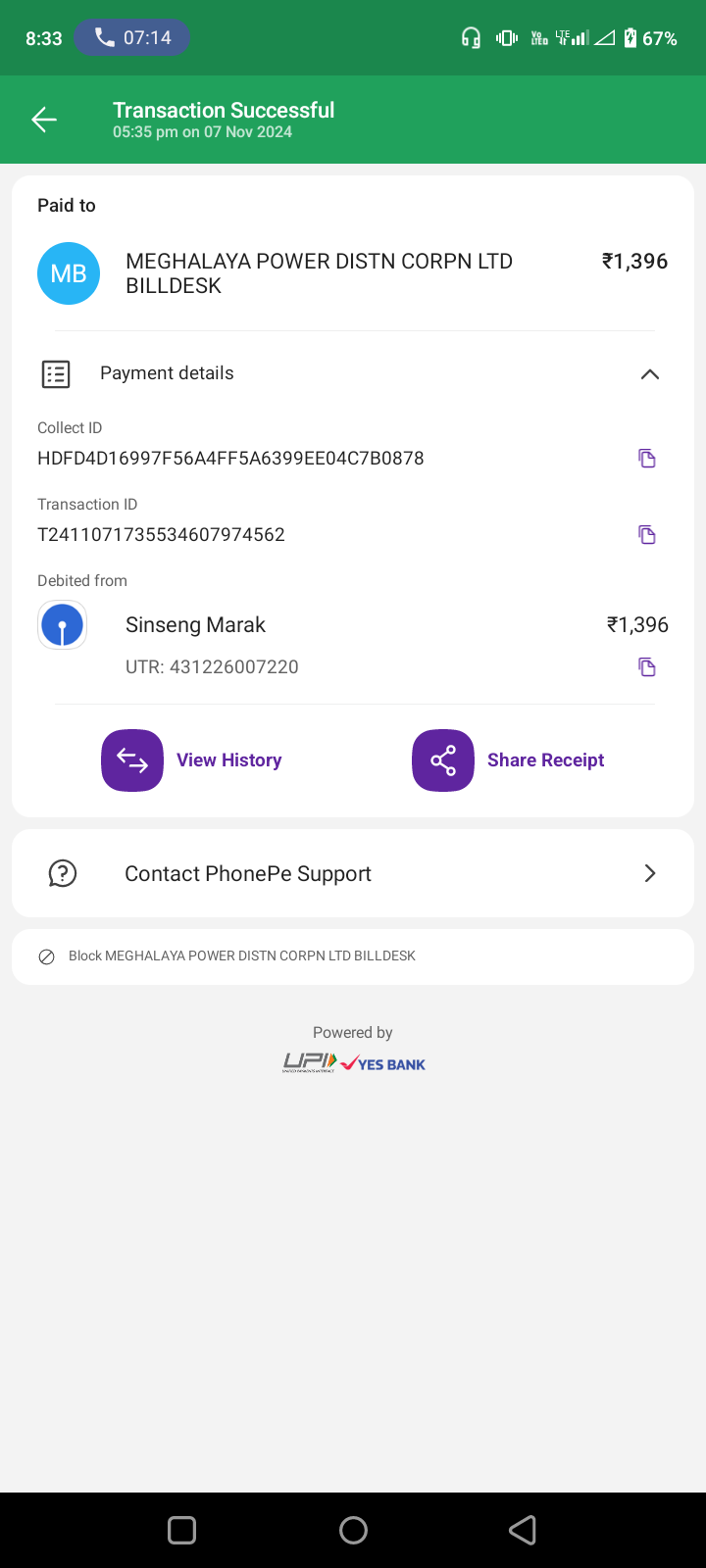The height and width of the screenshot is (1568, 706).
Task: Open Contact PhonePe Support
Action: point(353,873)
